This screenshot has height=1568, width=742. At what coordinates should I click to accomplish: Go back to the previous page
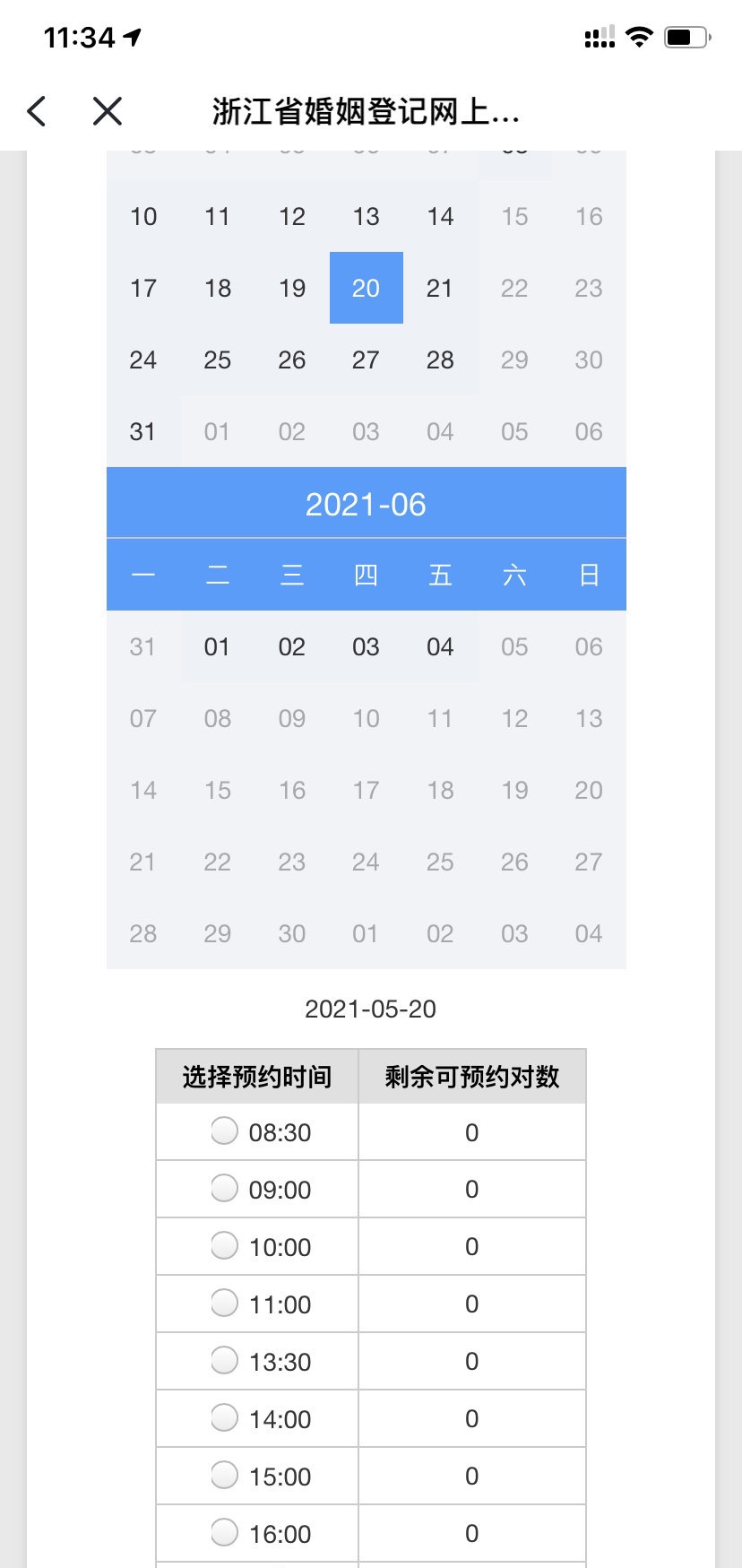tap(37, 112)
